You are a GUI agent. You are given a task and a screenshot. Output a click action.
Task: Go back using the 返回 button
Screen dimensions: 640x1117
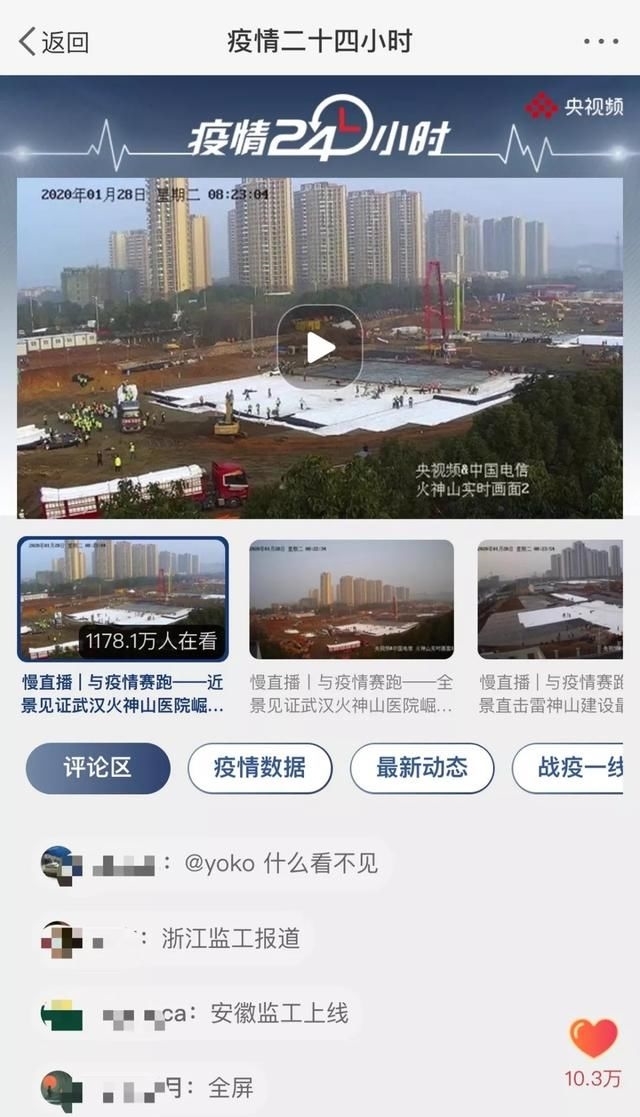[x=55, y=41]
